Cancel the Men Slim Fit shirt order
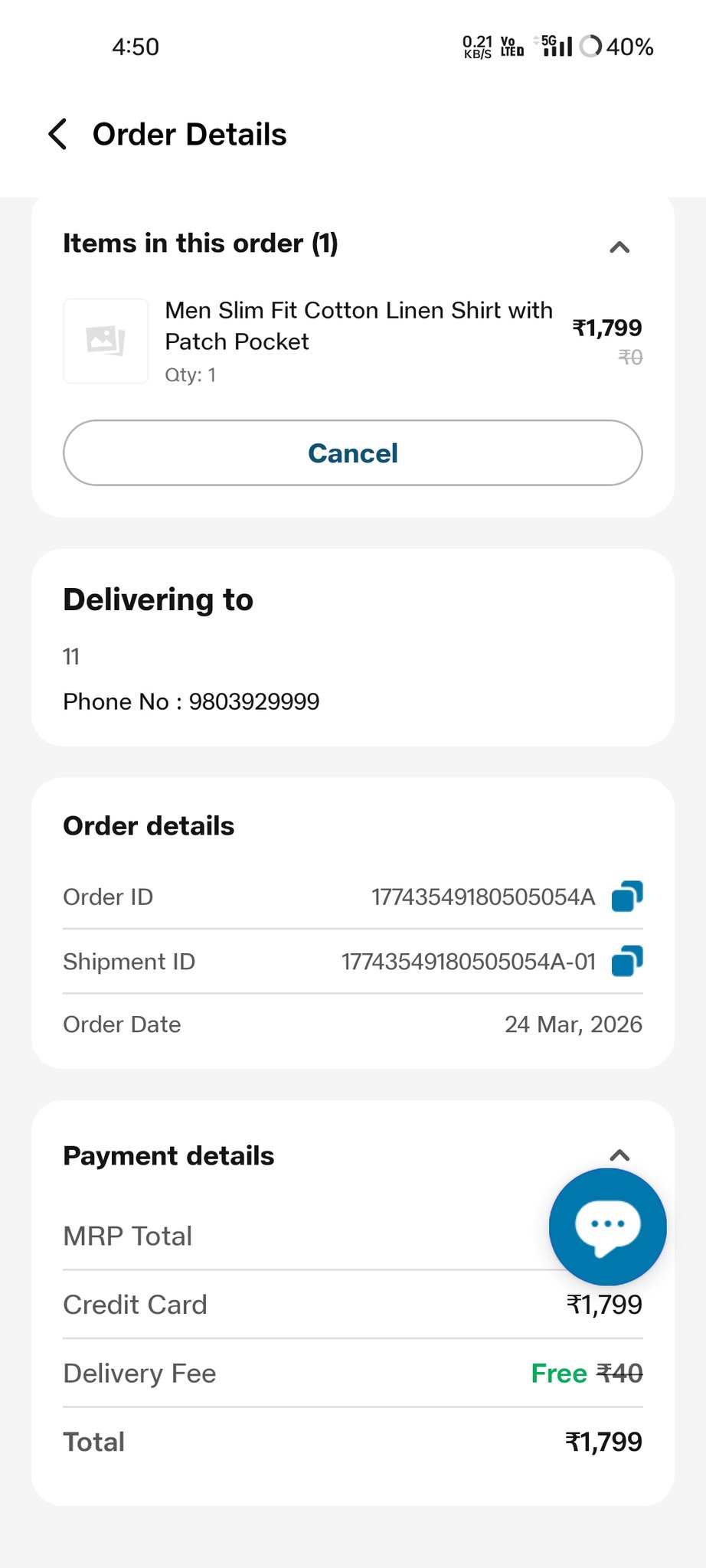706x1568 pixels. click(x=352, y=452)
